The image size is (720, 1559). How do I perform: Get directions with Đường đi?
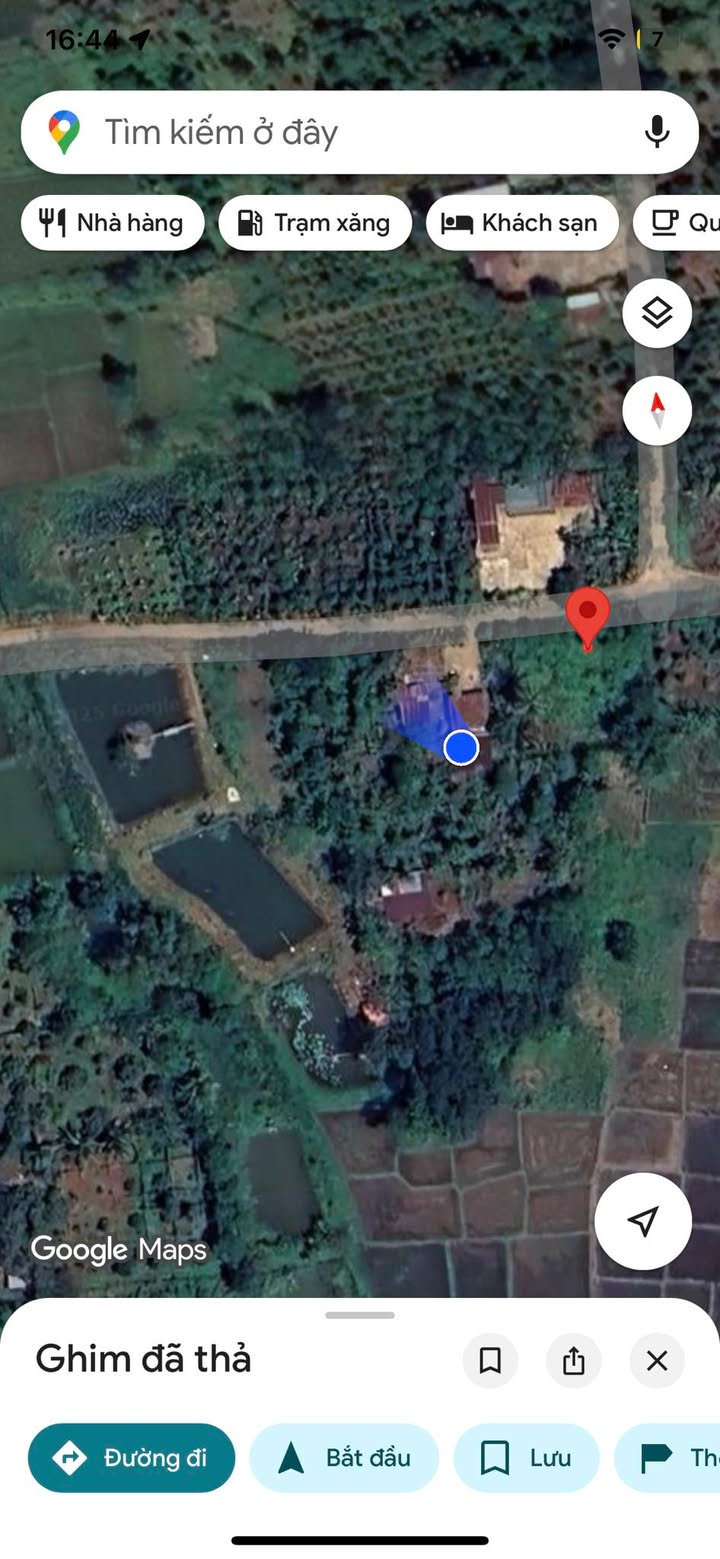tap(131, 1457)
